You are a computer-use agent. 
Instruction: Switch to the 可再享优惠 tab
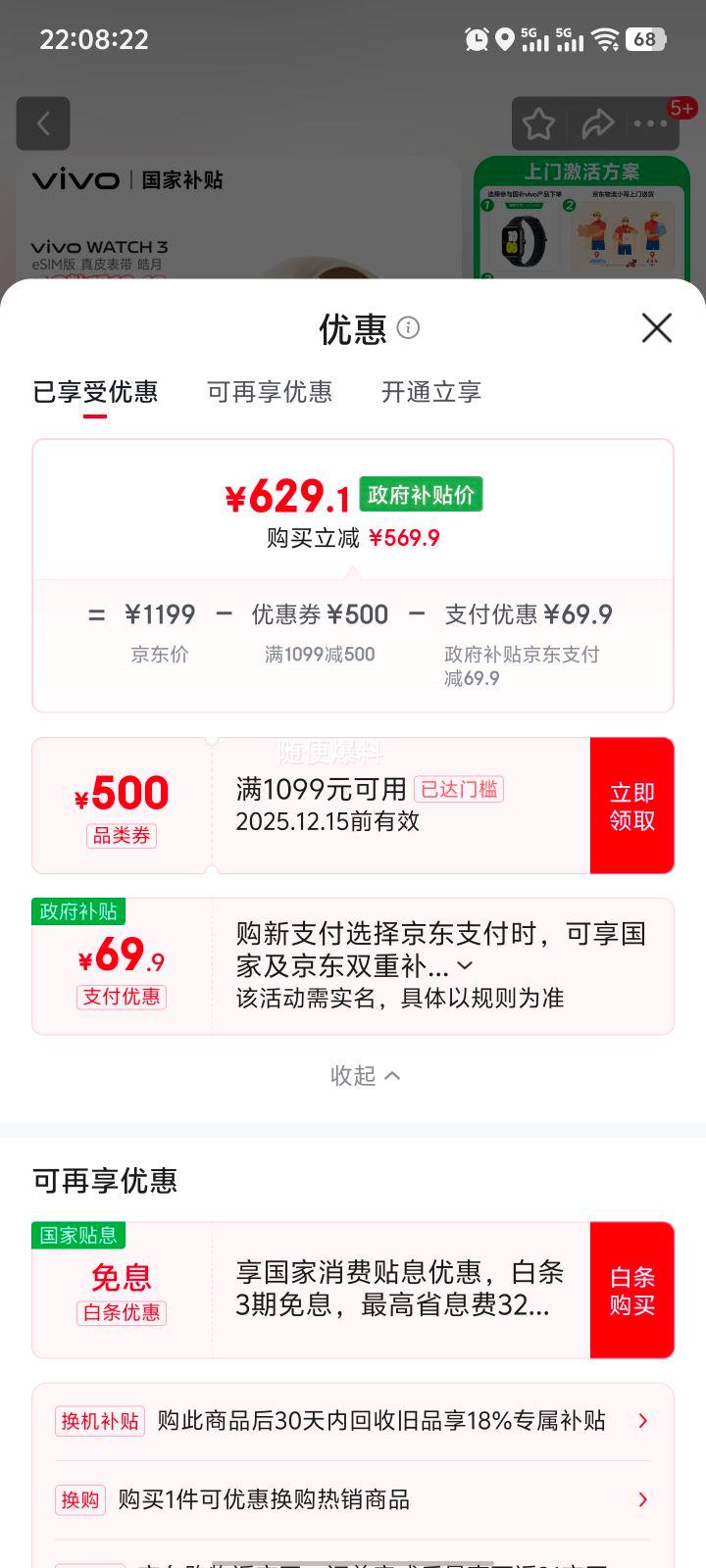point(269,392)
